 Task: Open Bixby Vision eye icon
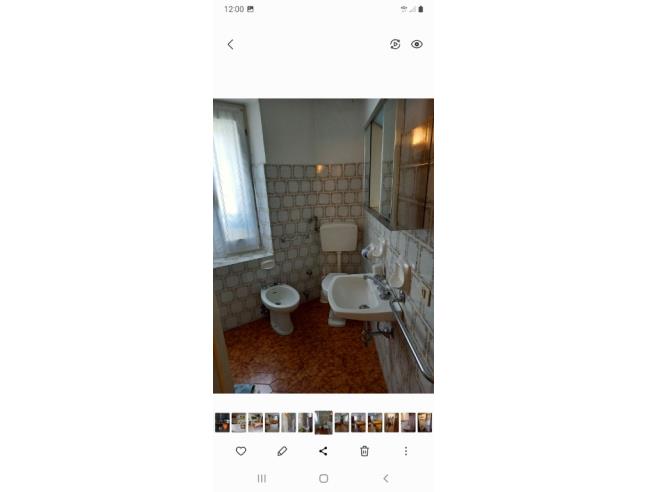pos(417,44)
